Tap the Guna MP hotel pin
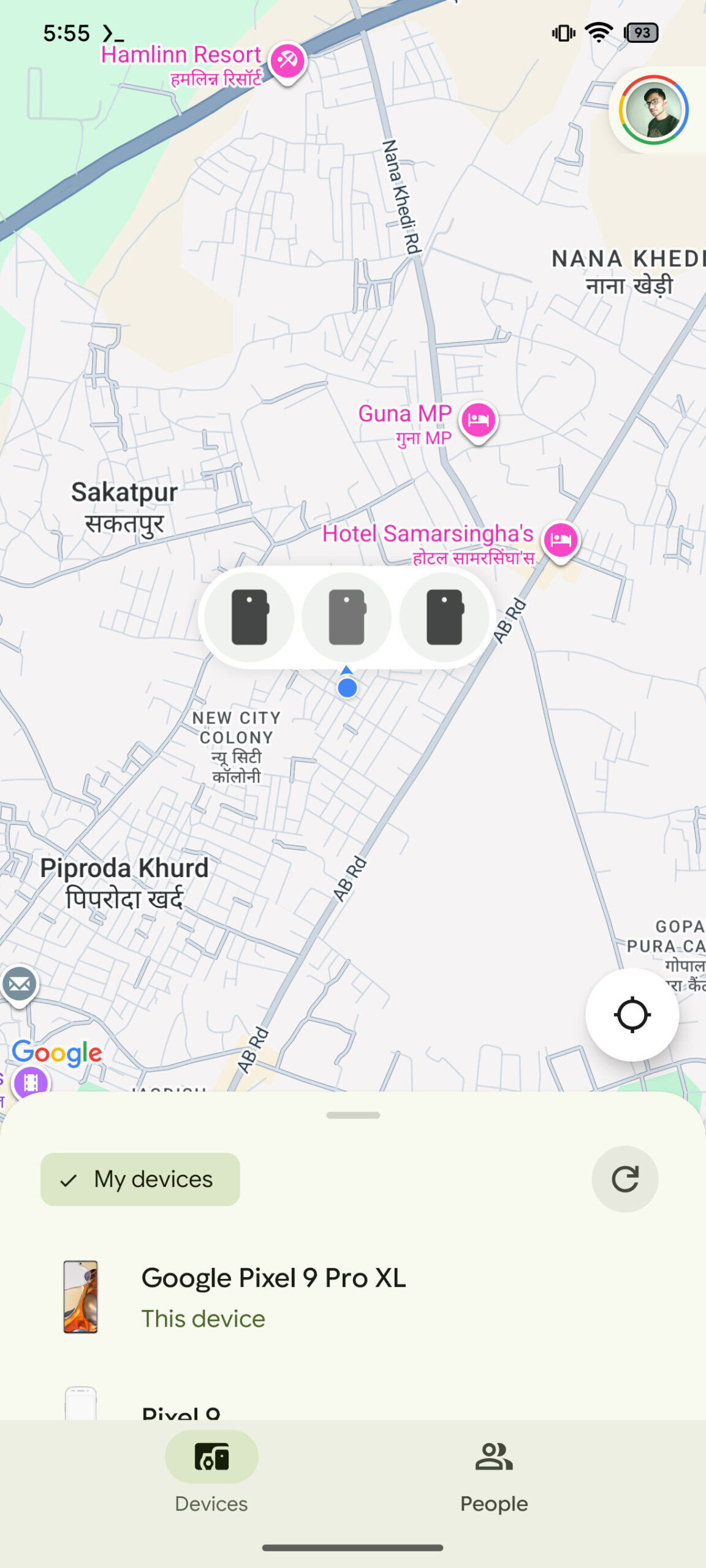This screenshot has height=1568, width=706. (x=478, y=420)
